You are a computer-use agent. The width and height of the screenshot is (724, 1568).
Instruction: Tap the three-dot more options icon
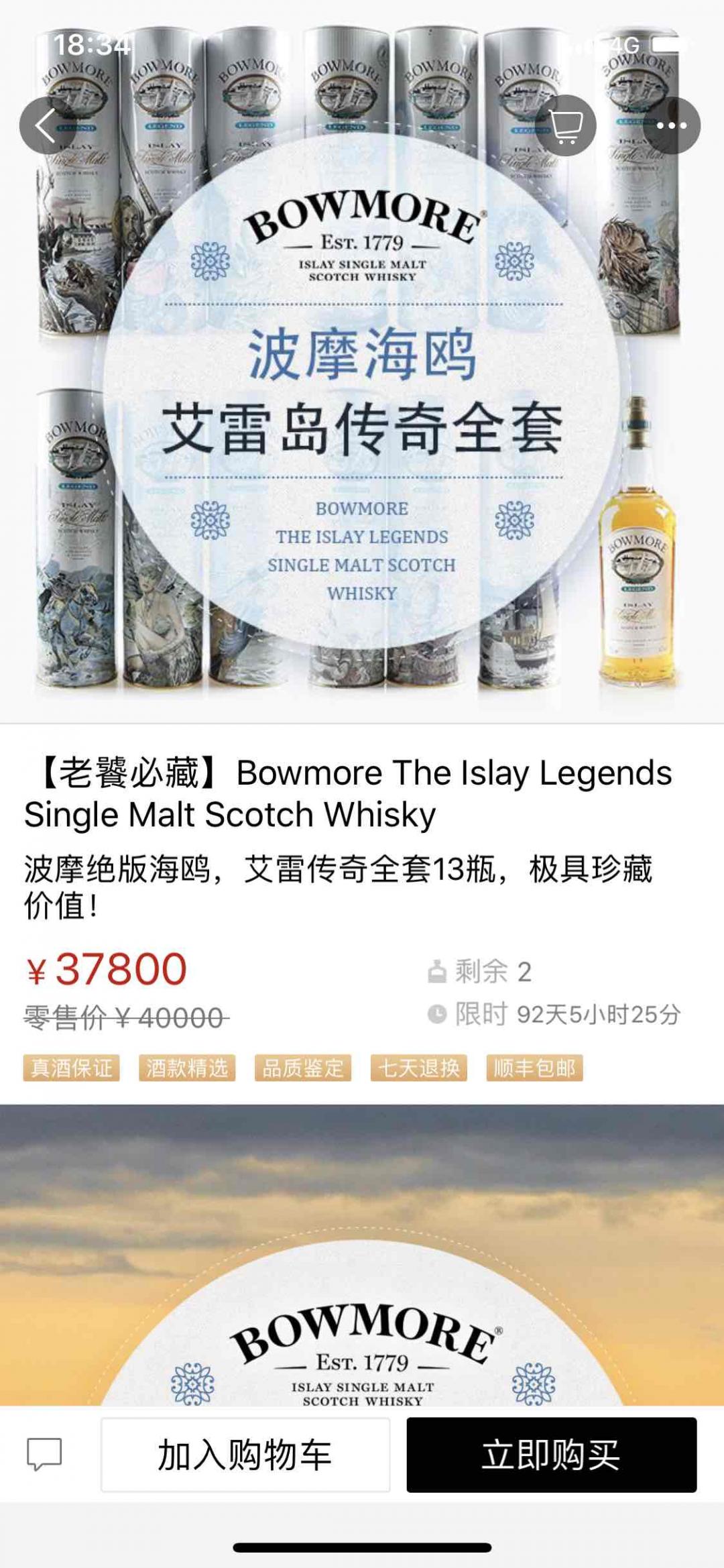[674, 126]
